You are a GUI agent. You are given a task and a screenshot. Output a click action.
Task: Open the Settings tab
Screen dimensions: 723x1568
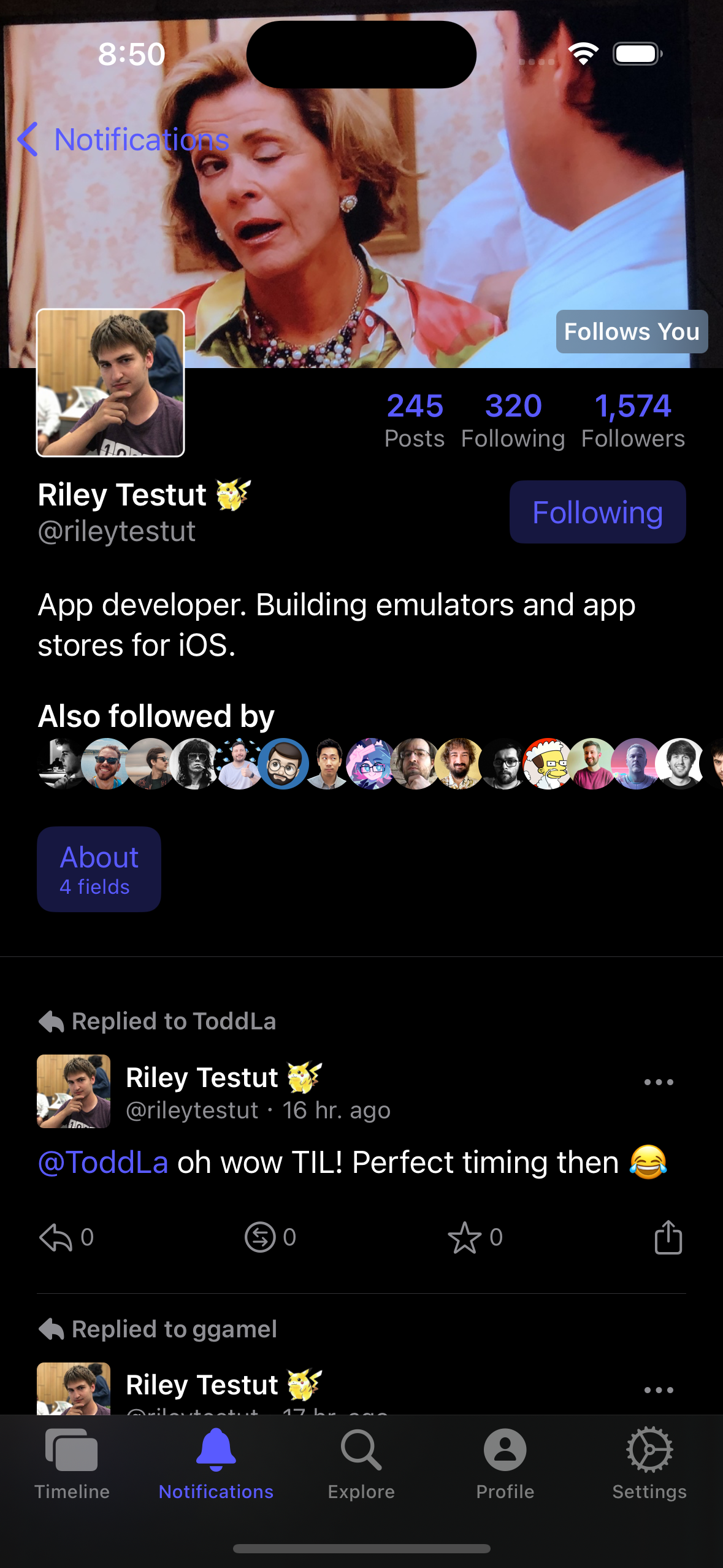pos(649,1463)
